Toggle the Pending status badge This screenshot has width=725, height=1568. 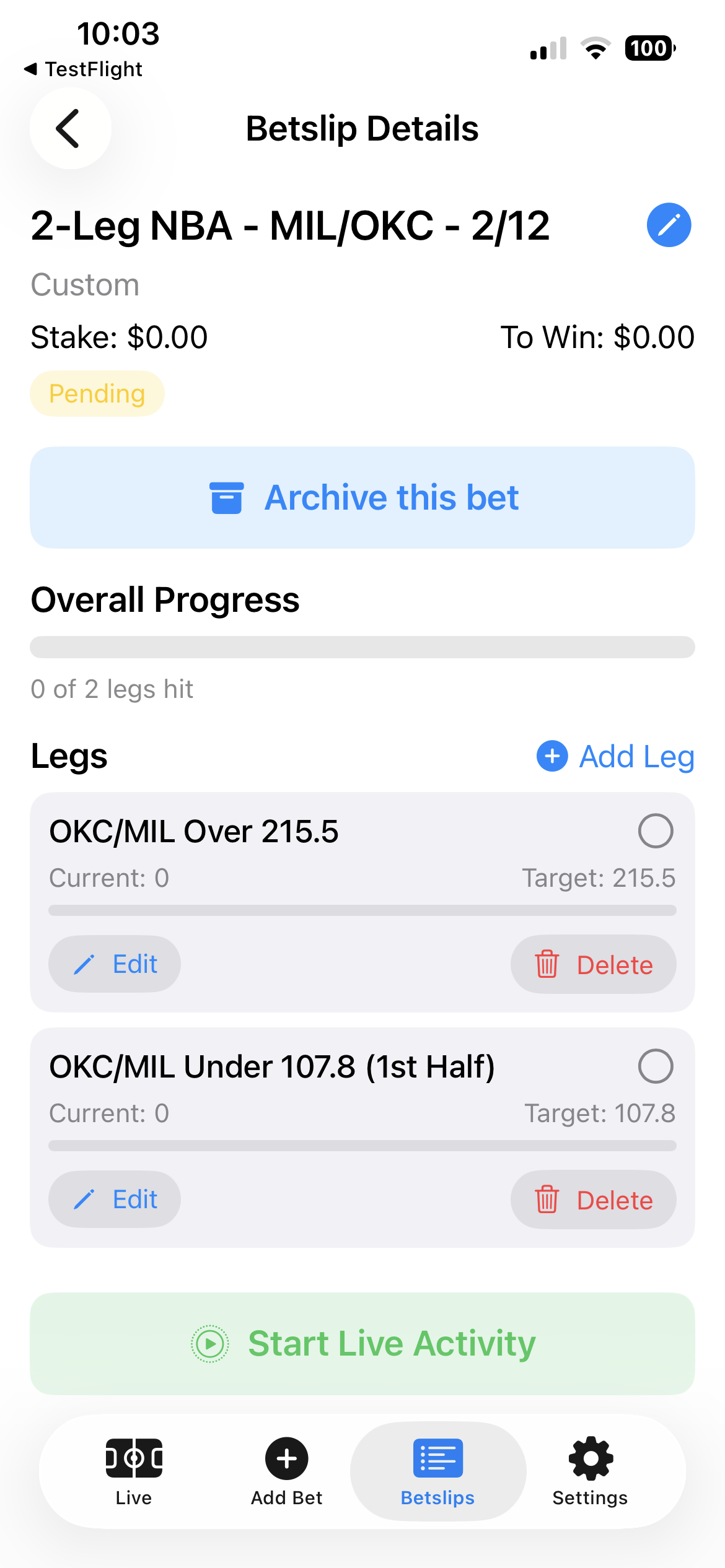(x=97, y=393)
